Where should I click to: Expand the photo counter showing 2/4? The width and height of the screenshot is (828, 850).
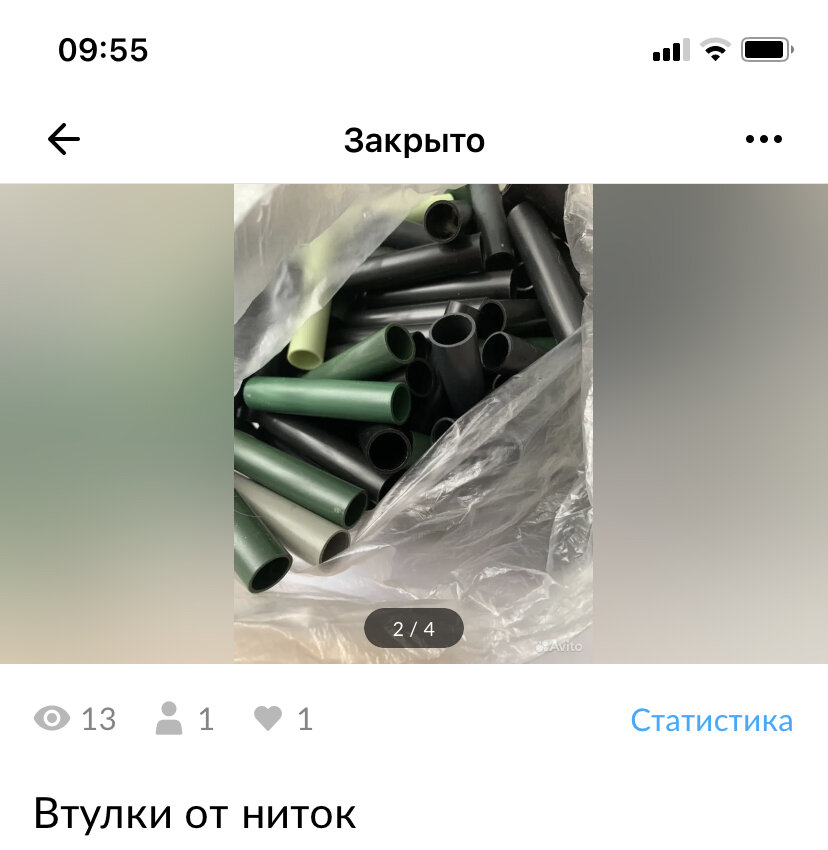coord(412,628)
